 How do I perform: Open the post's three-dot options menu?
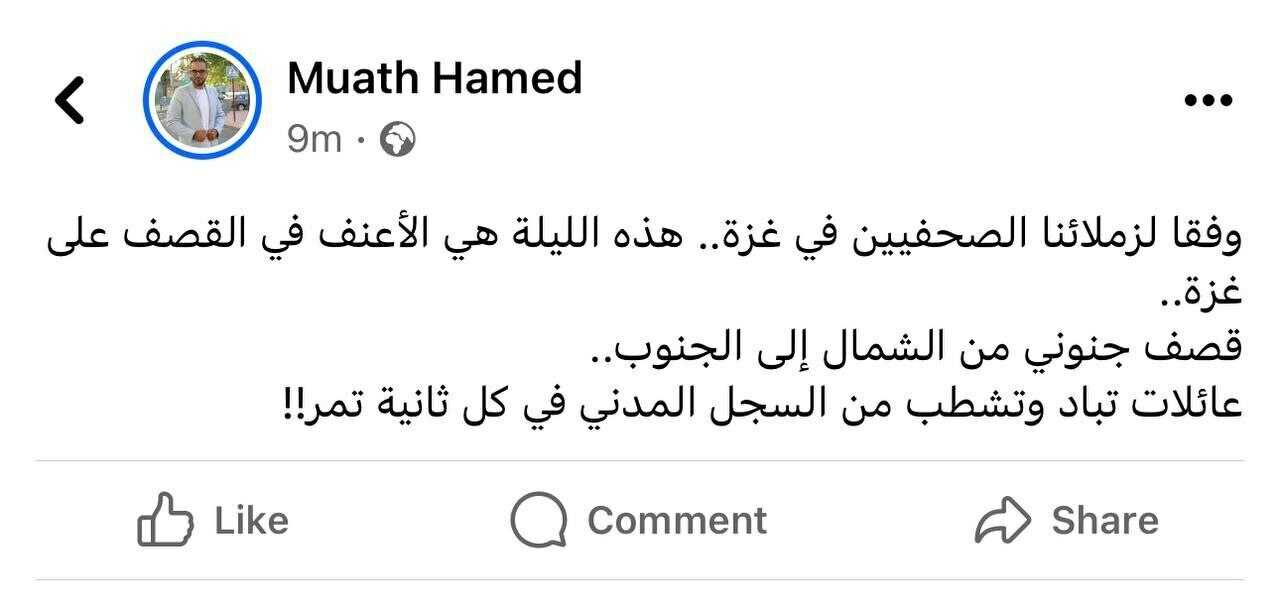pyautogui.click(x=1208, y=100)
